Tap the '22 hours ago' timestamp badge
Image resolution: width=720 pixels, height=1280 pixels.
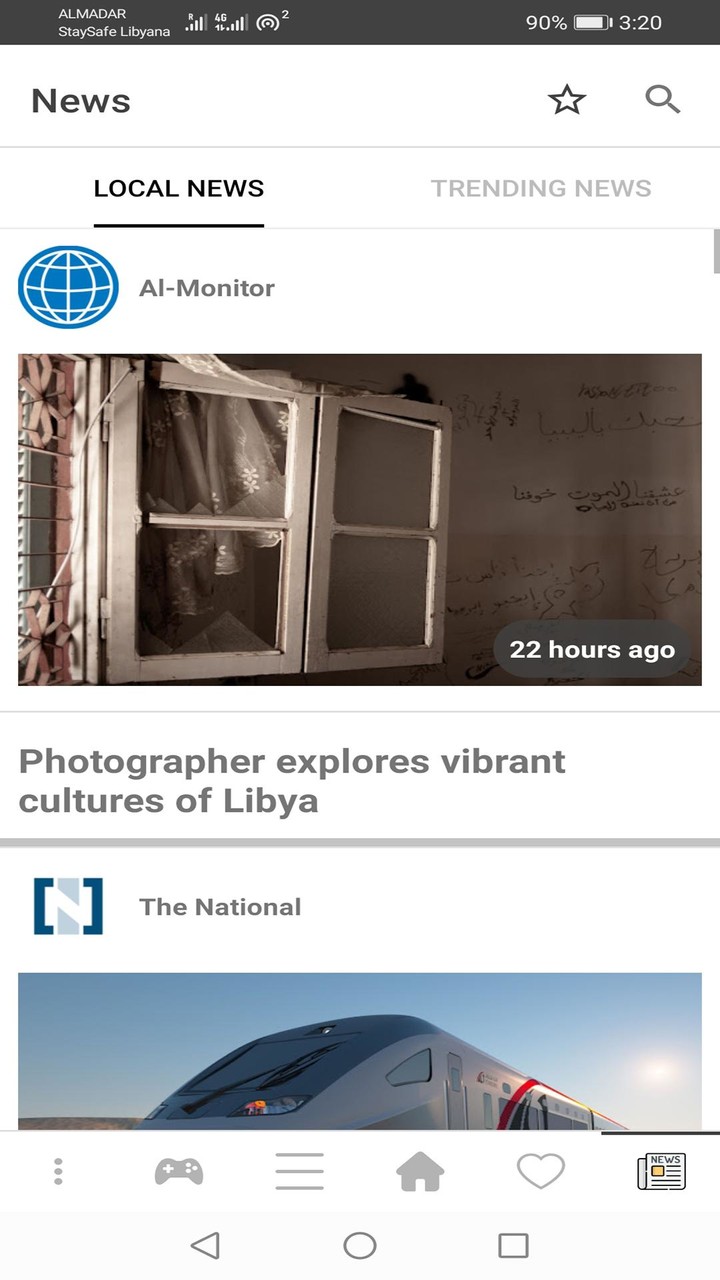click(x=592, y=649)
